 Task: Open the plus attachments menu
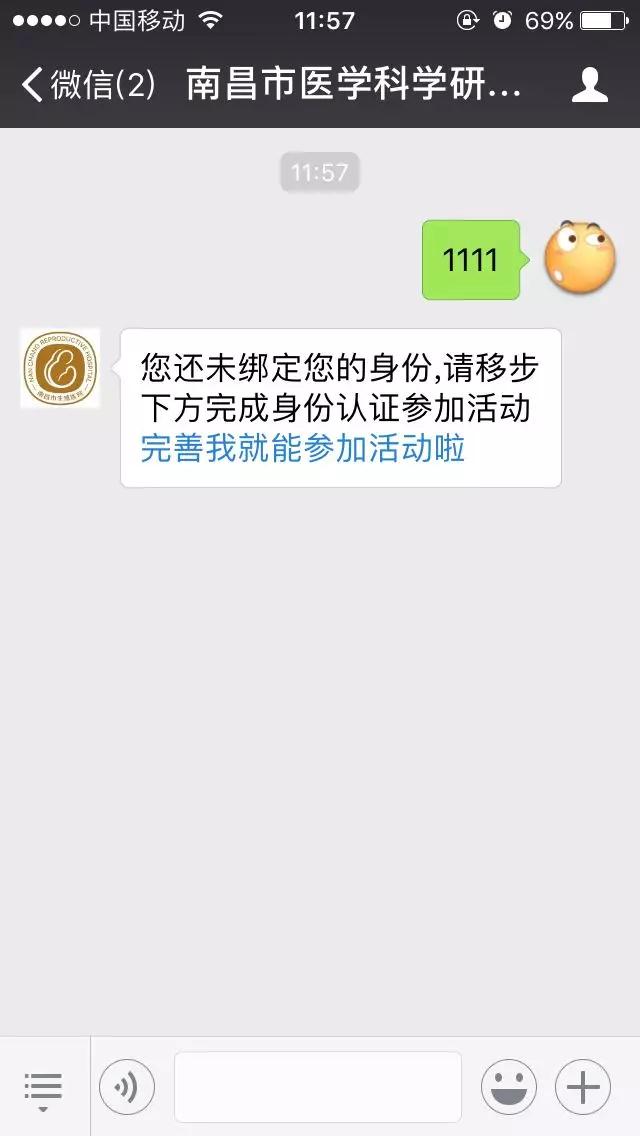pos(582,1087)
